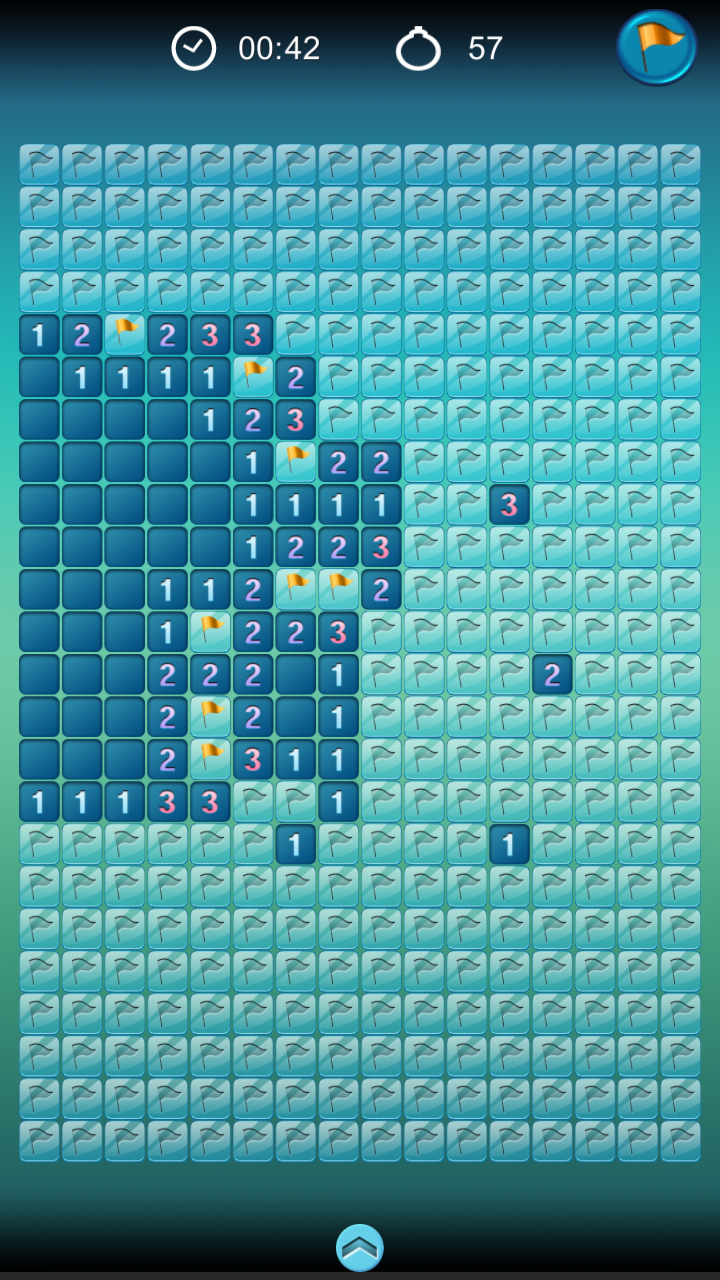Remove the right flag of the adjacent flag pair
Viewport: 720px width, 1280px height.
tap(338, 589)
